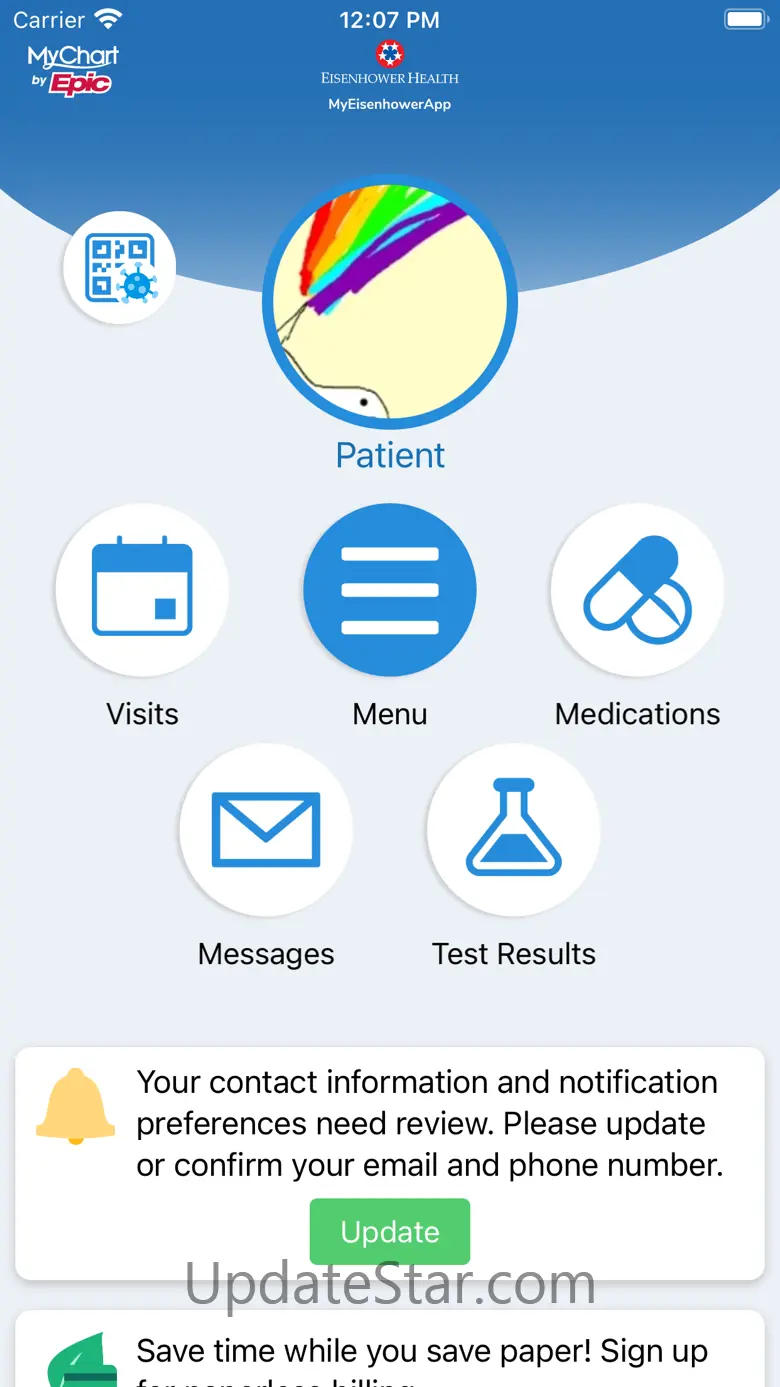Viewport: 780px width, 1387px height.
Task: Open Visits
Action: (142, 590)
